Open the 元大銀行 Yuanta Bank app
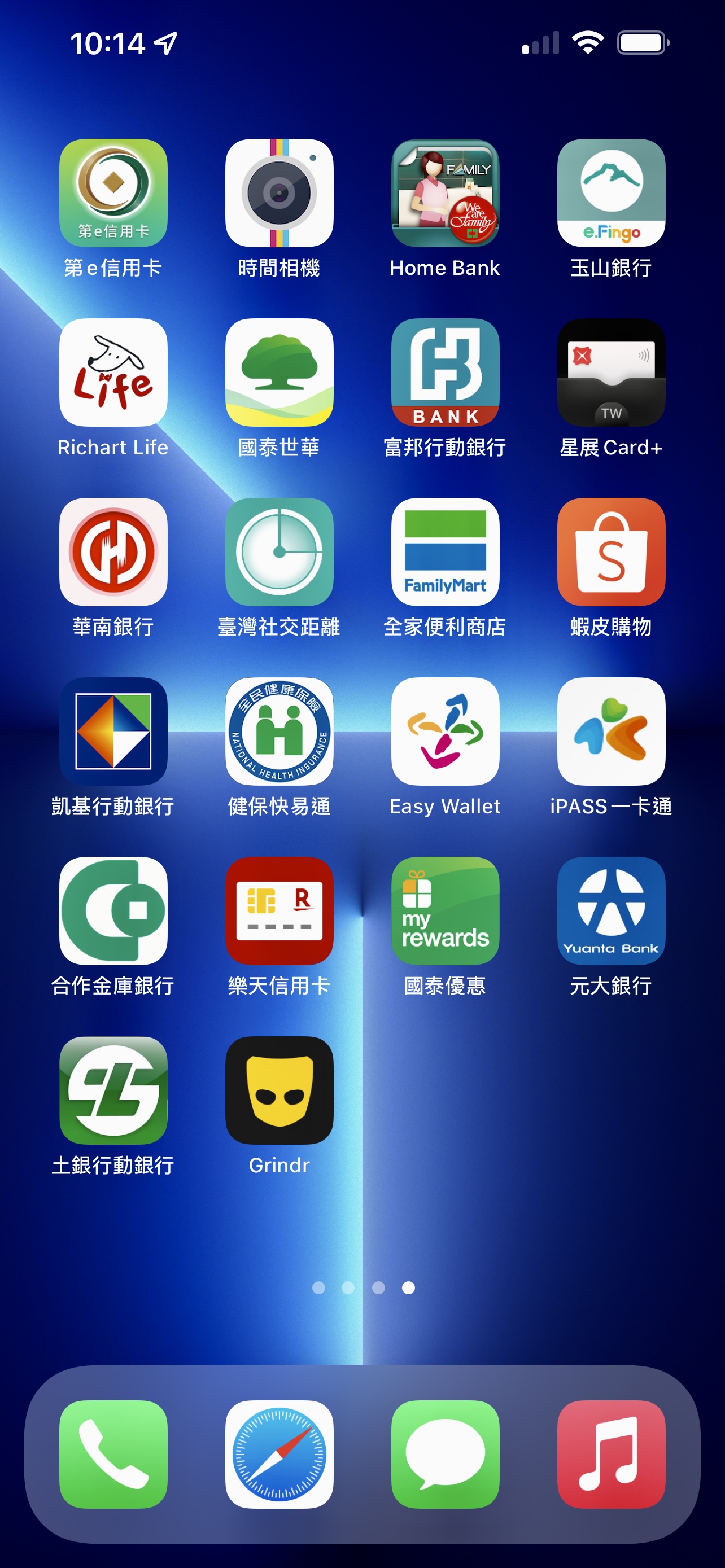The width and height of the screenshot is (725, 1568). coord(610,911)
